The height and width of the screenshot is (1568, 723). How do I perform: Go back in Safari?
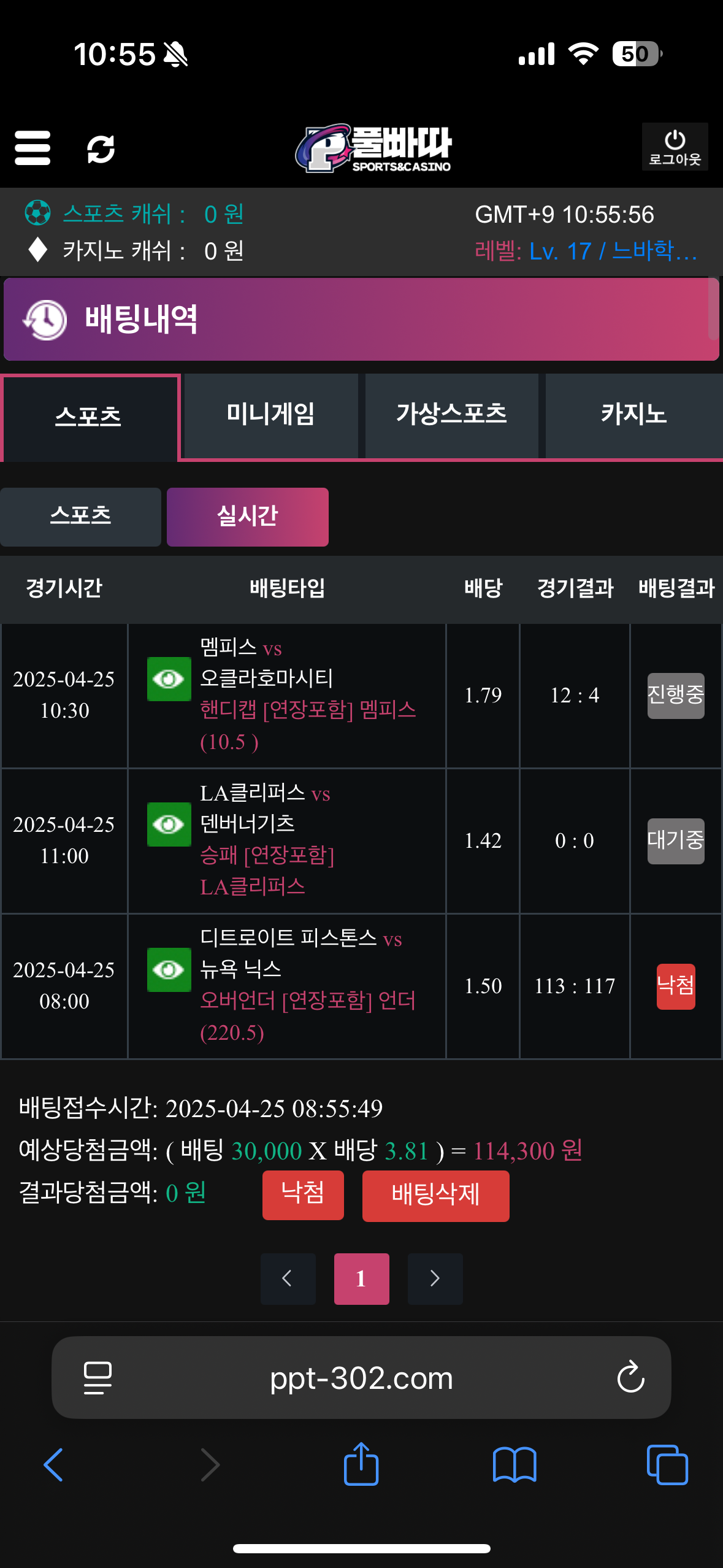pyautogui.click(x=54, y=1464)
